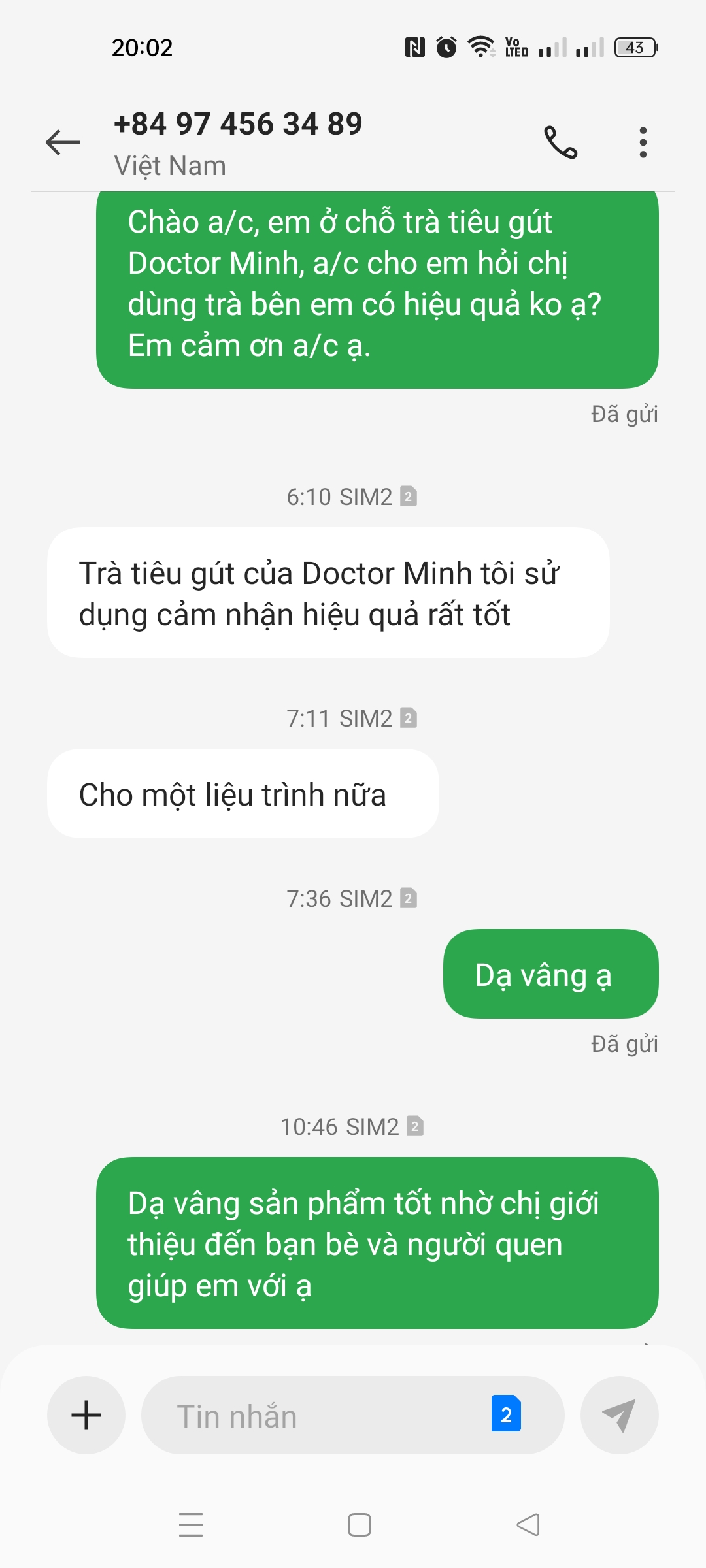The image size is (706, 1568).
Task: Open the plus attachment button
Action: coord(86,1415)
